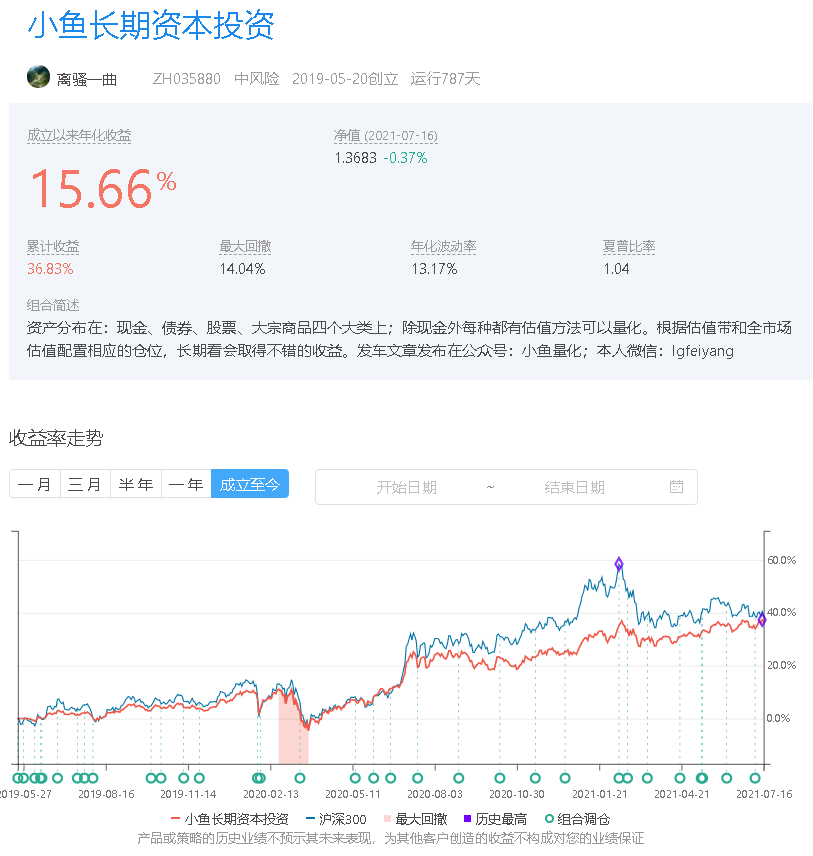Open portfolio title 小鱼长期资本投资
813x856 pixels.
pyautogui.click(x=151, y=25)
